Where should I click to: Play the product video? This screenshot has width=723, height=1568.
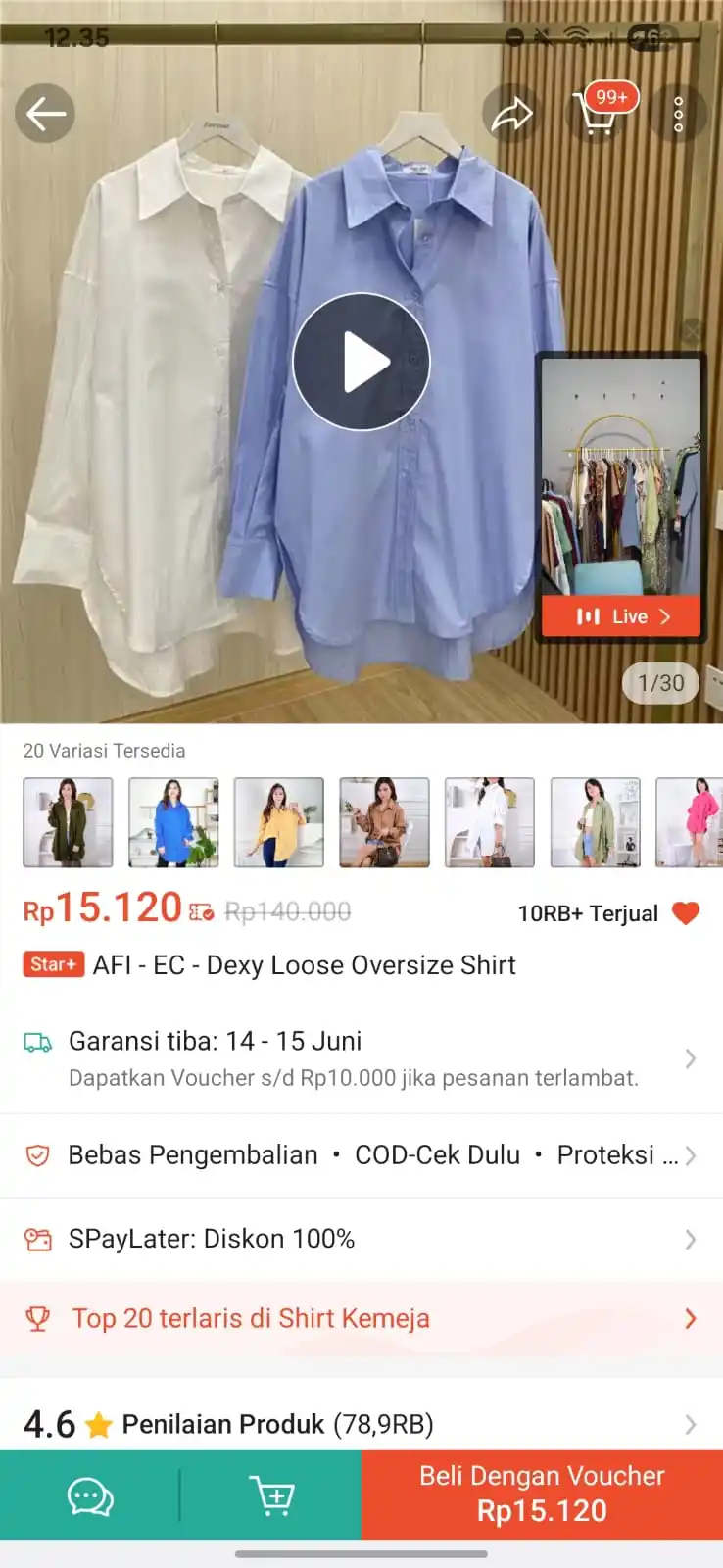(361, 362)
